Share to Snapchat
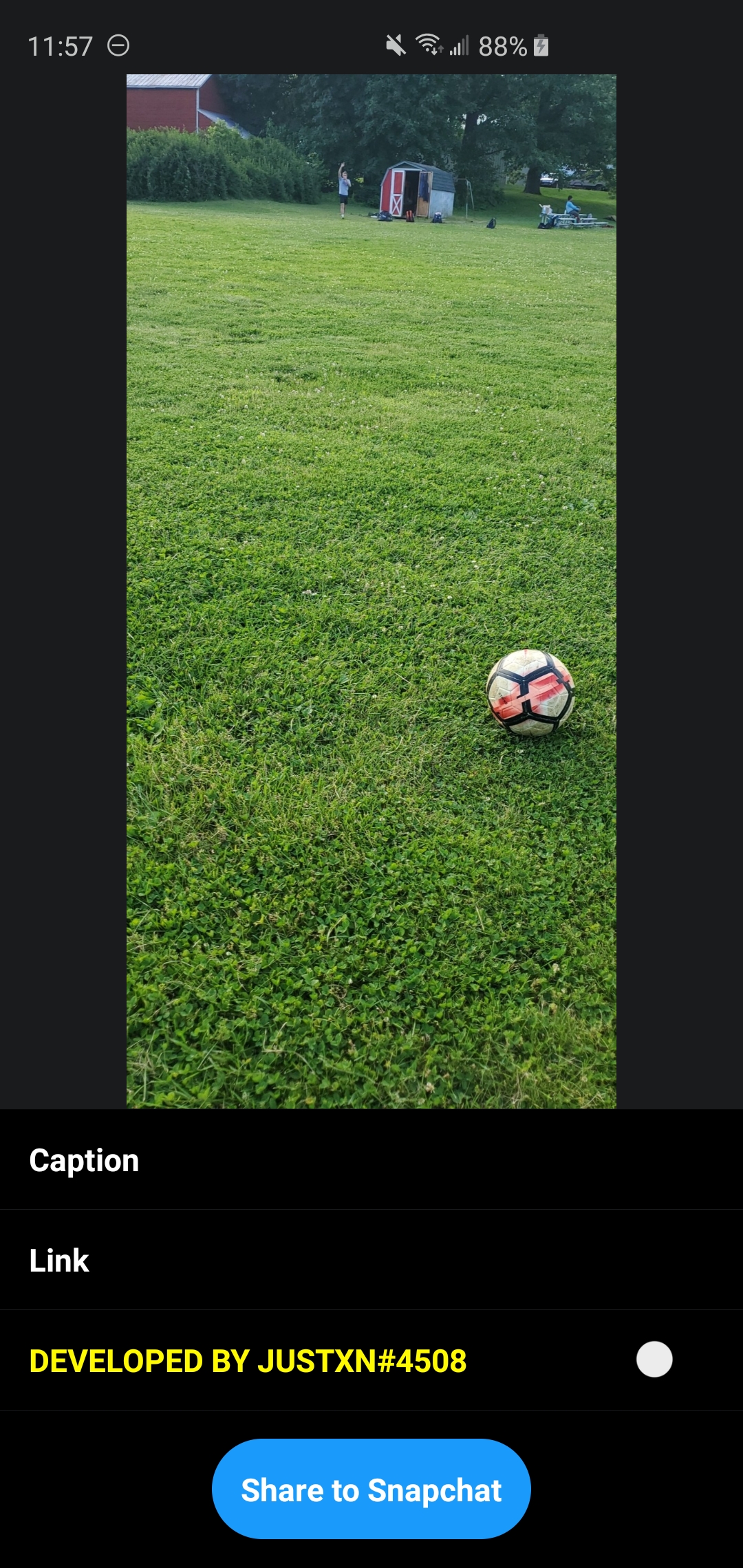The width and height of the screenshot is (743, 1568). [371, 1490]
